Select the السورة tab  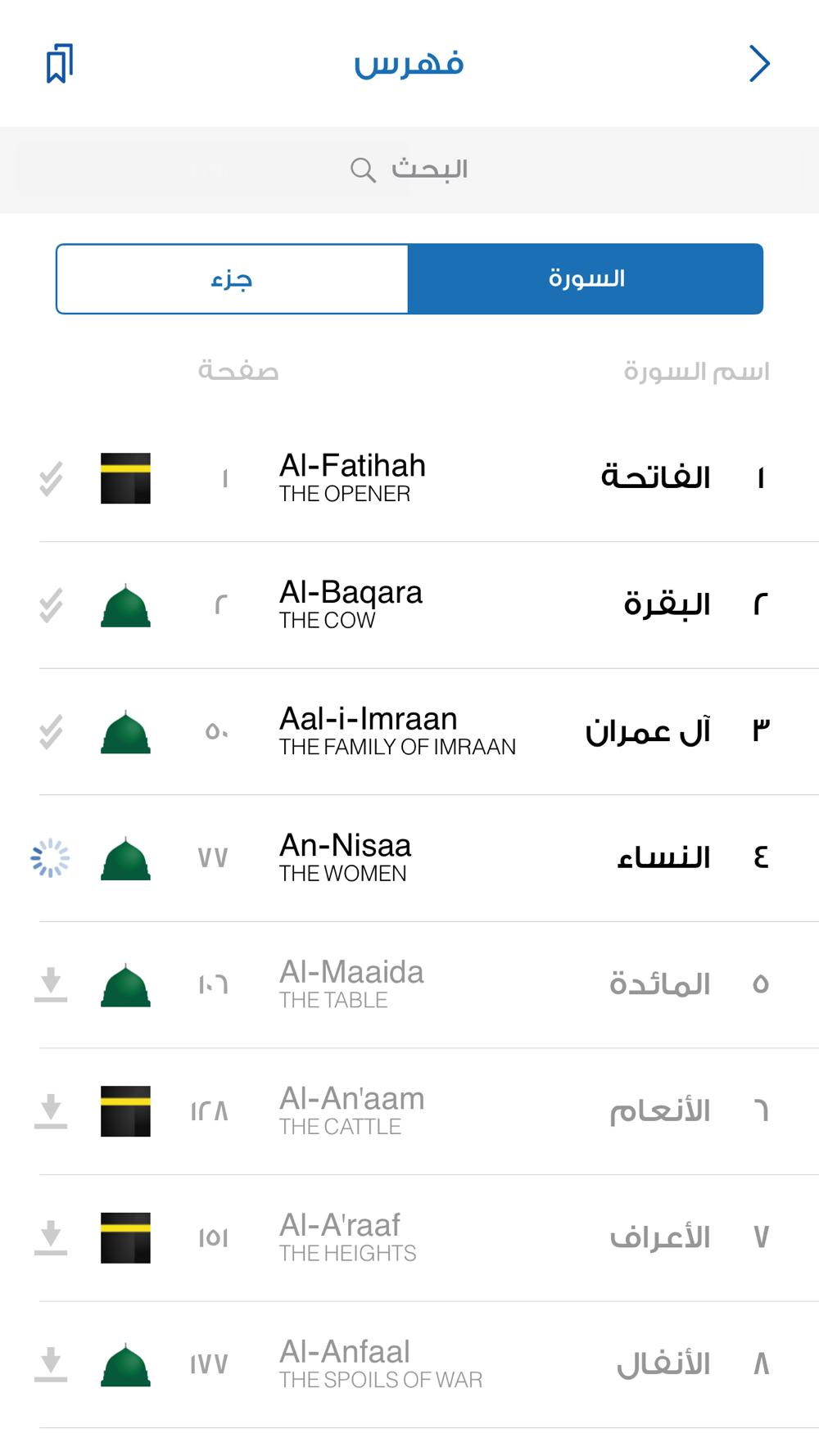(x=586, y=278)
